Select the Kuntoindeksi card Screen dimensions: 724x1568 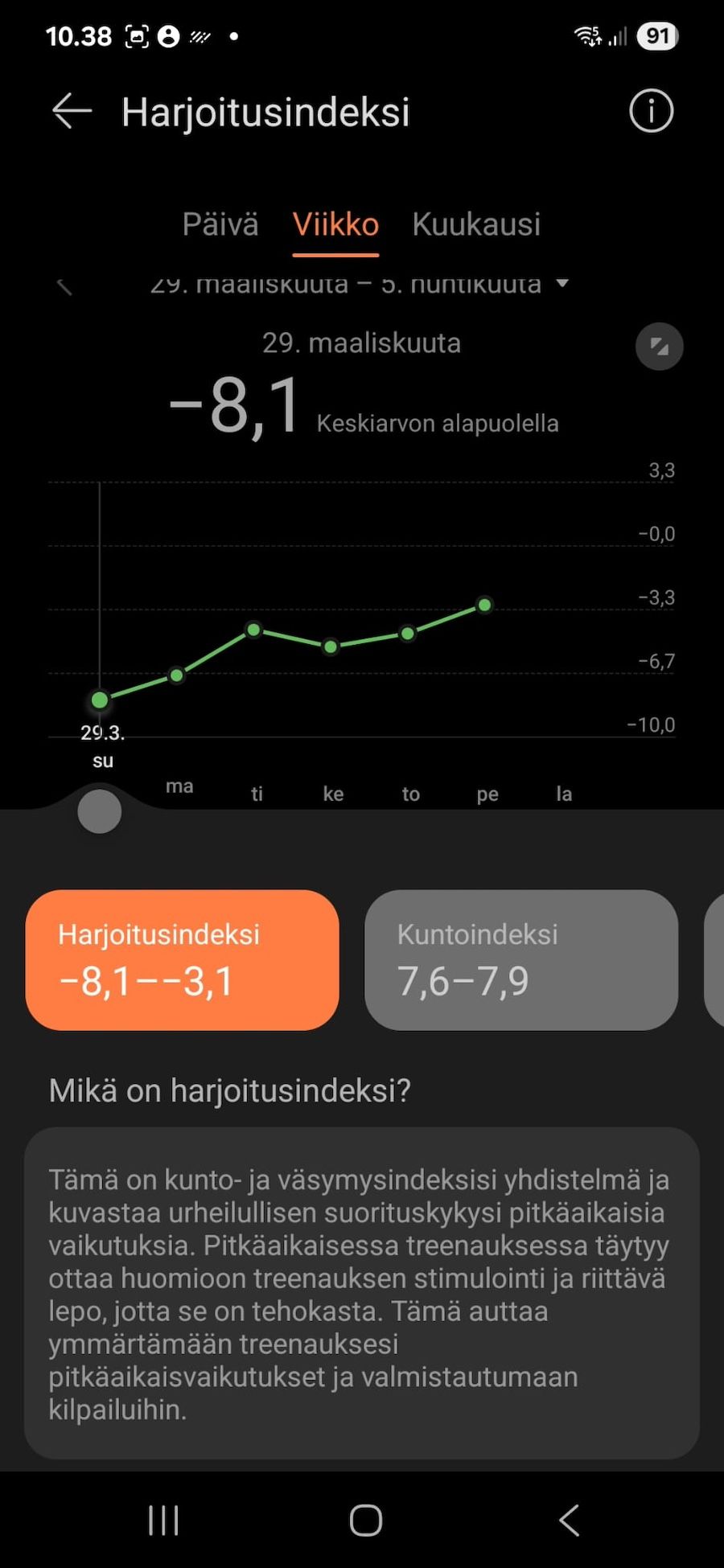[521, 959]
